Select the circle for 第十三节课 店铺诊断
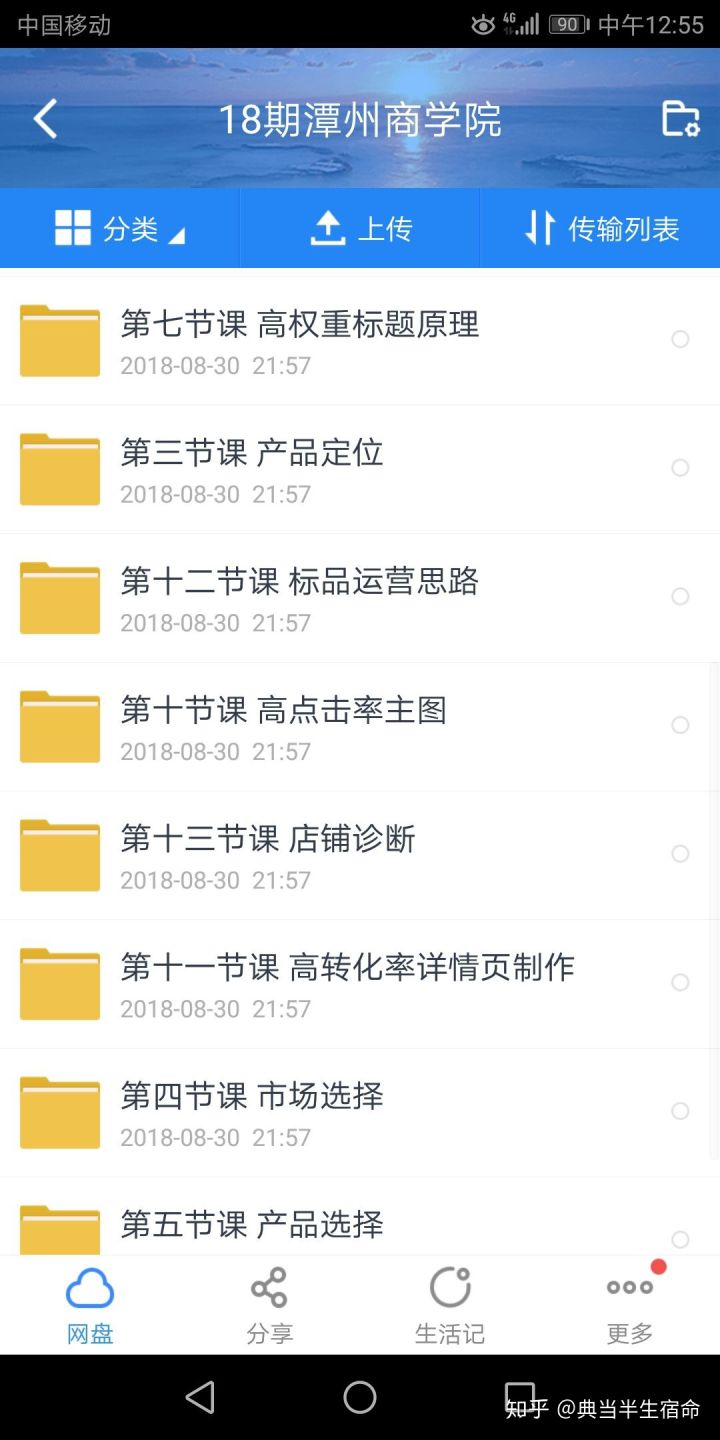This screenshot has height=1440, width=720. [680, 854]
